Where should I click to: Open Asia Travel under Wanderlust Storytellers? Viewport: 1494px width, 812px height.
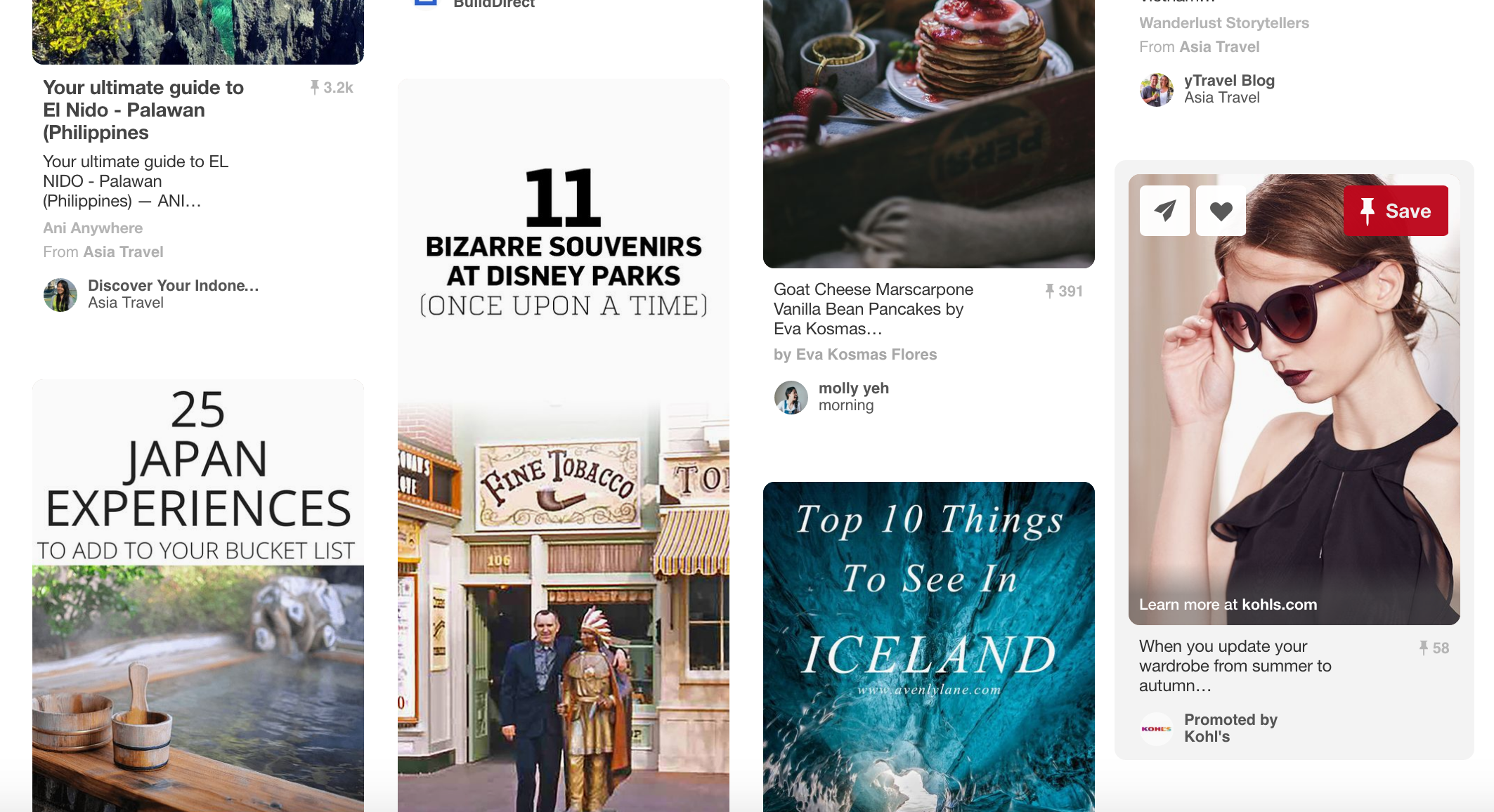coord(1219,47)
